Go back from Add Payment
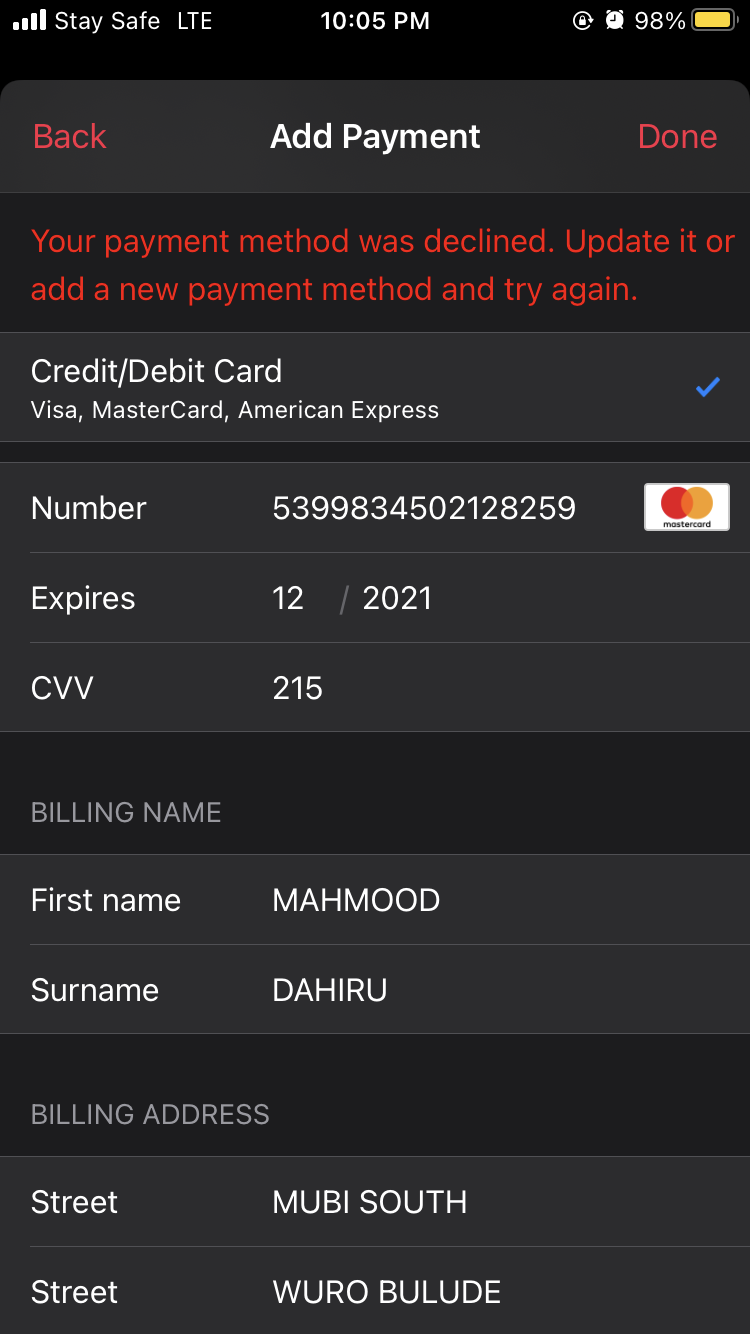 point(69,137)
